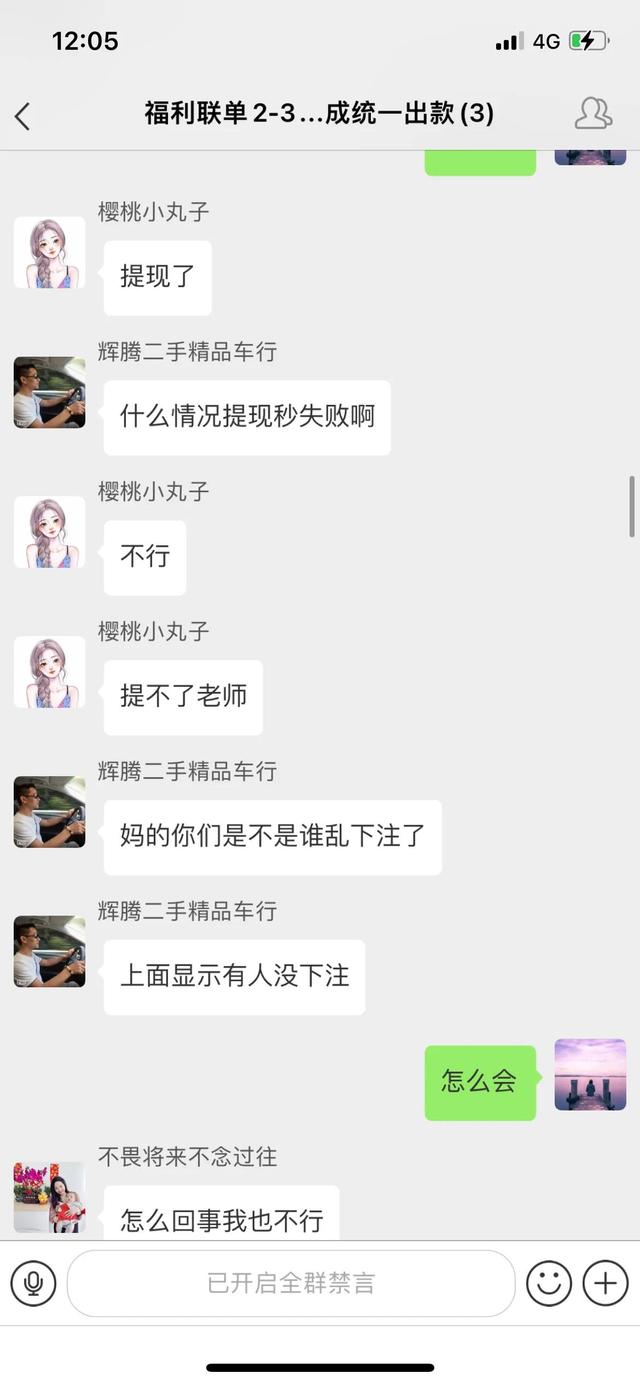Image resolution: width=640 pixels, height=1385 pixels.
Task: View 辉腾二手精品车行's avatar beside 什么情况提现秒失败啊
Action: point(49,393)
